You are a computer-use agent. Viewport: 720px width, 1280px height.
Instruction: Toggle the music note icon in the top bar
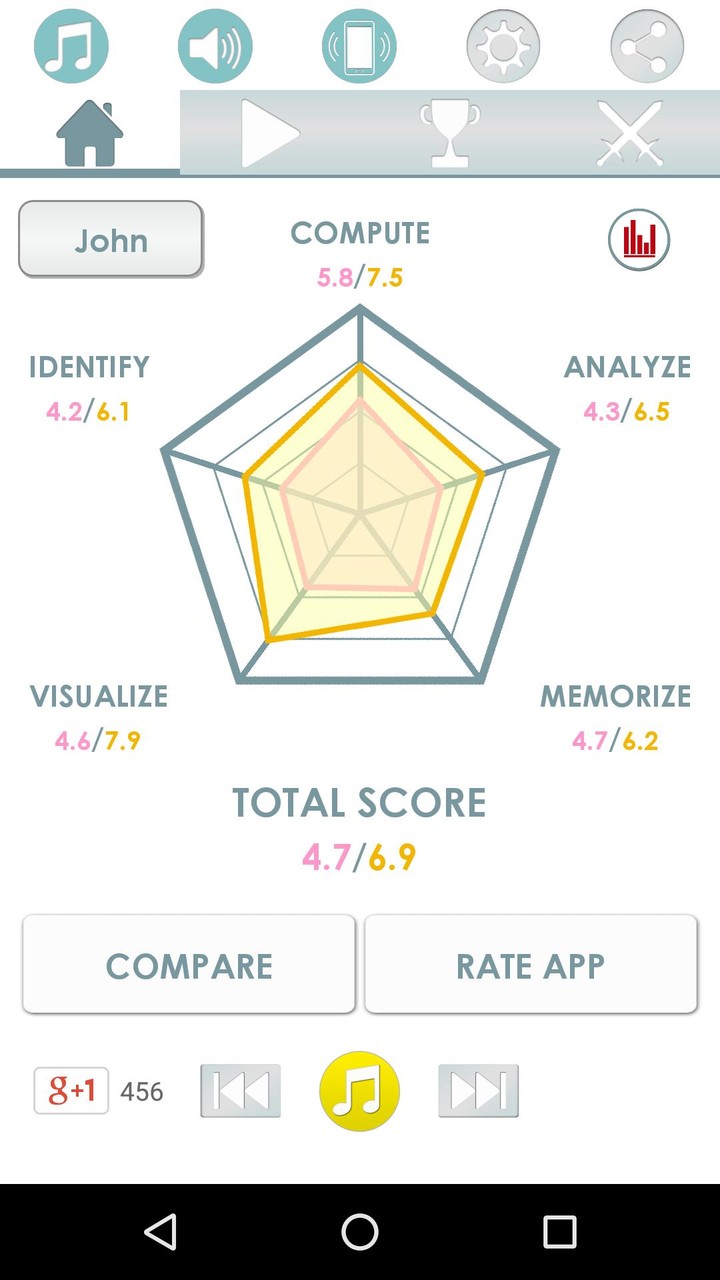pyautogui.click(x=71, y=45)
